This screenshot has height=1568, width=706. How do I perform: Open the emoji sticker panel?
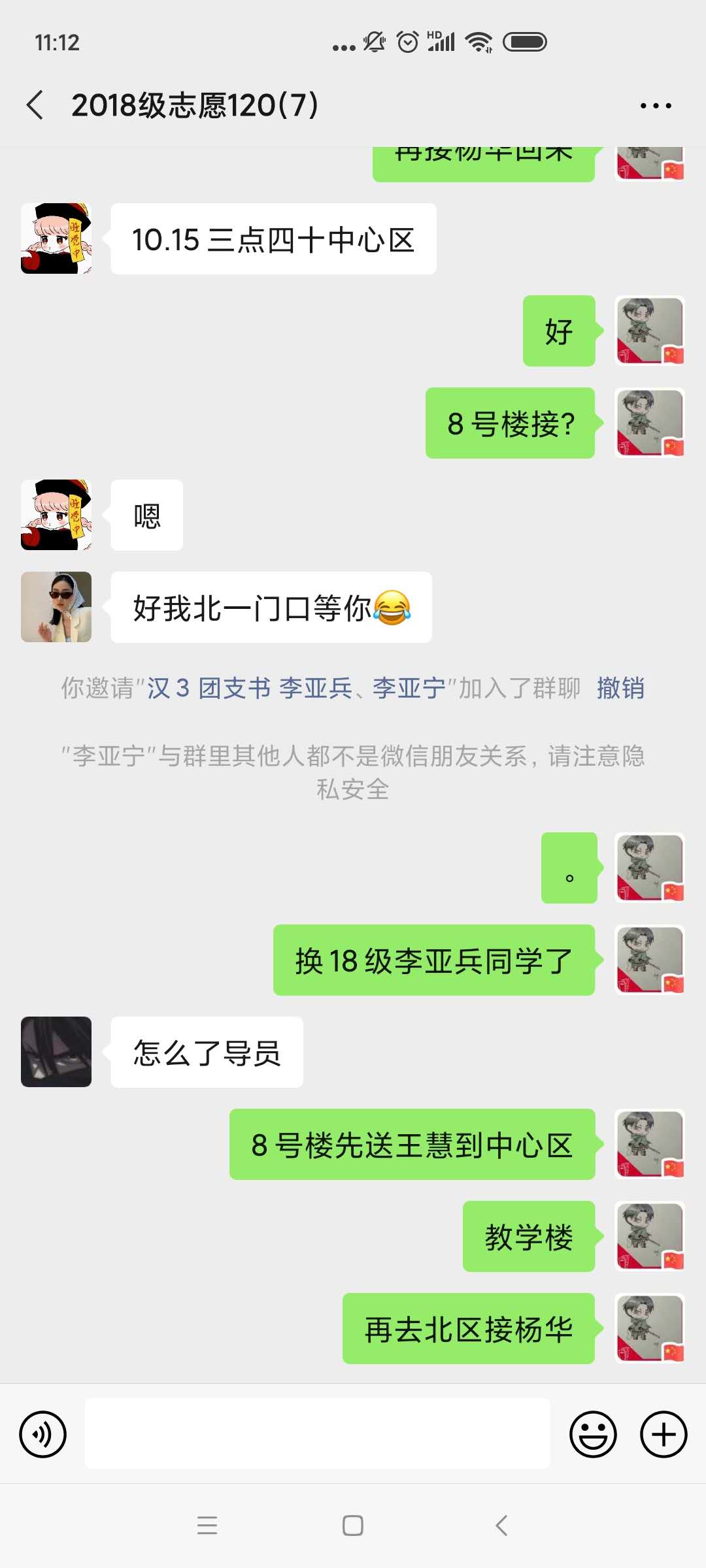pyautogui.click(x=593, y=1434)
